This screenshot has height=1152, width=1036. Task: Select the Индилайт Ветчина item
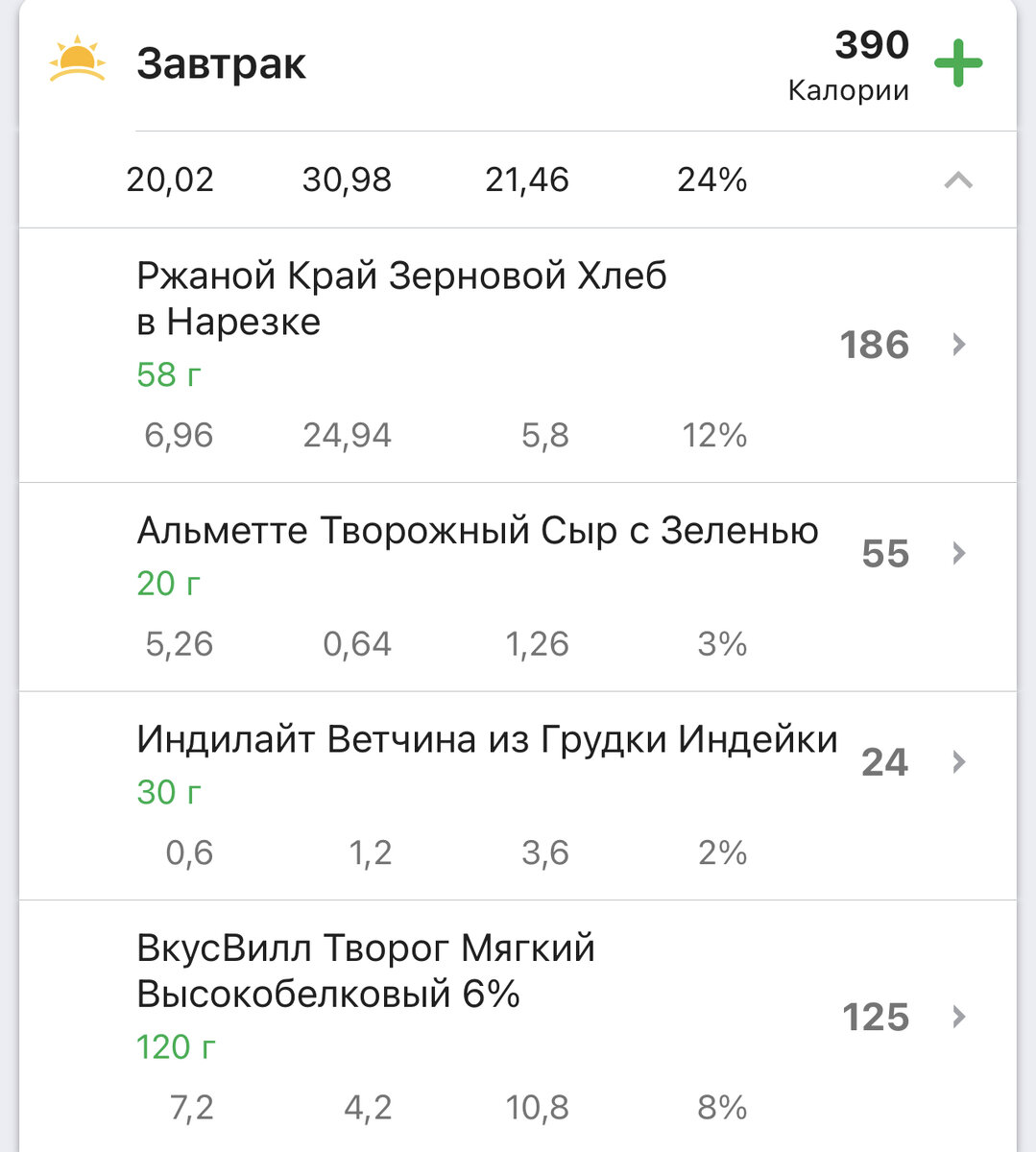point(488,739)
